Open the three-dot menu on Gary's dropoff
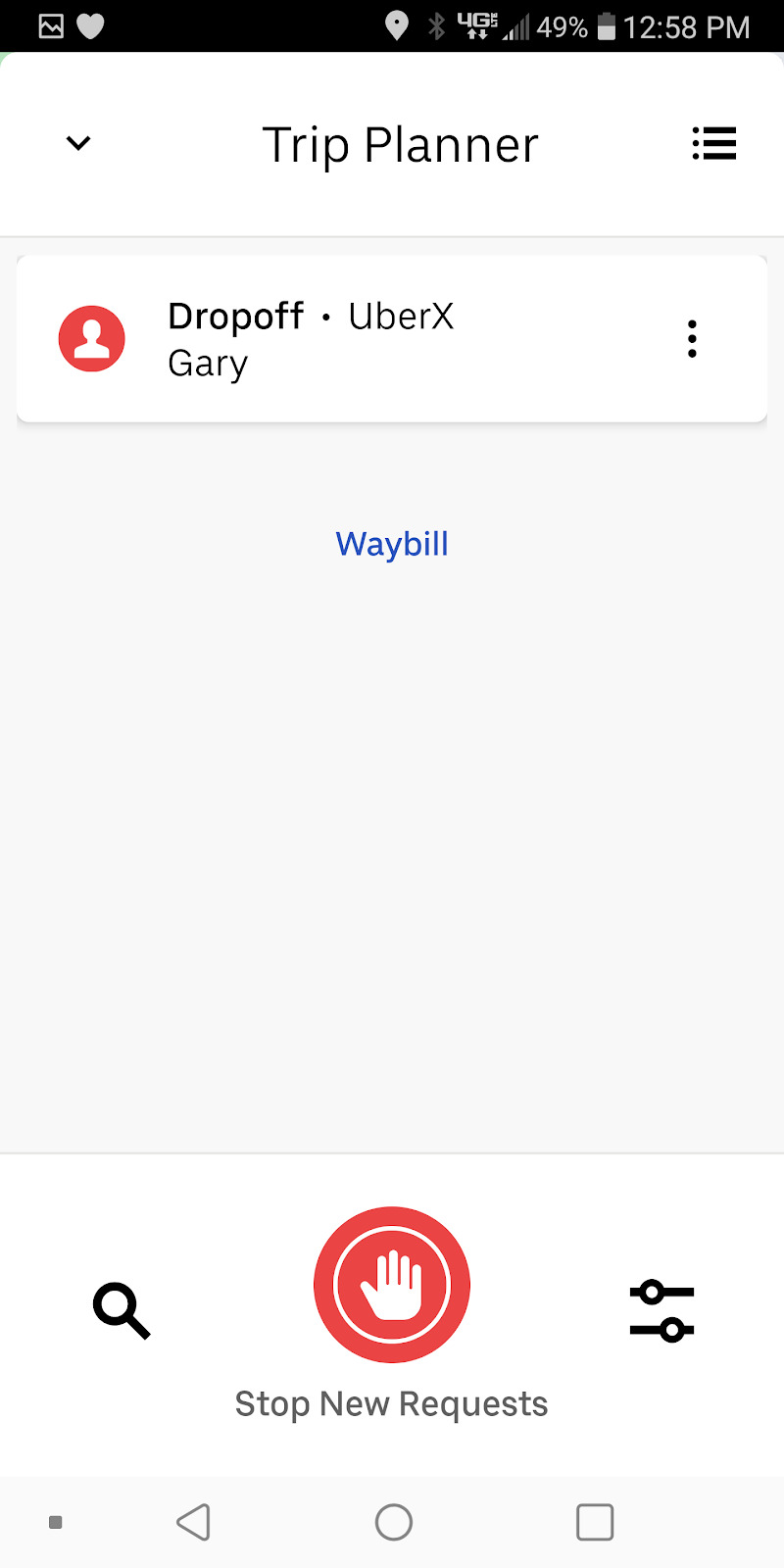This screenshot has height=1568, width=784. pyautogui.click(x=692, y=339)
